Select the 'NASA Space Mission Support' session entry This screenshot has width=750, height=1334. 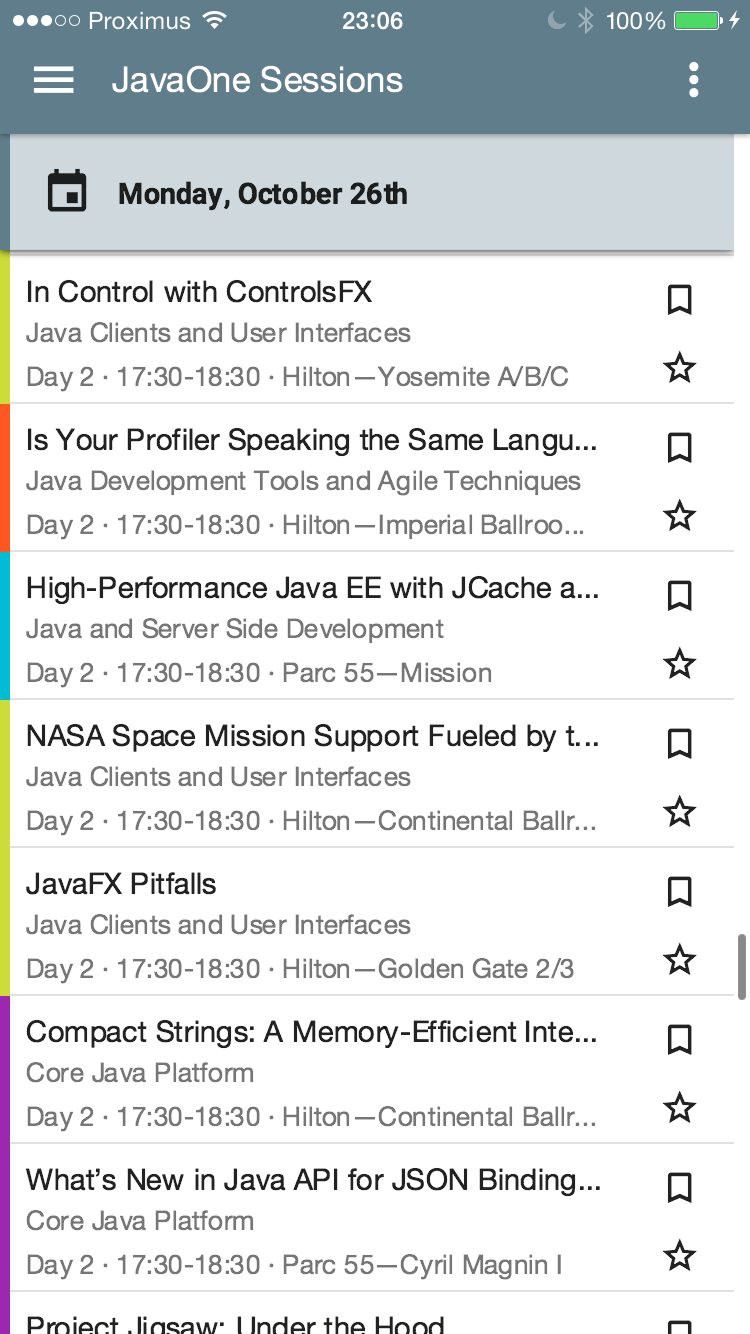(300, 776)
